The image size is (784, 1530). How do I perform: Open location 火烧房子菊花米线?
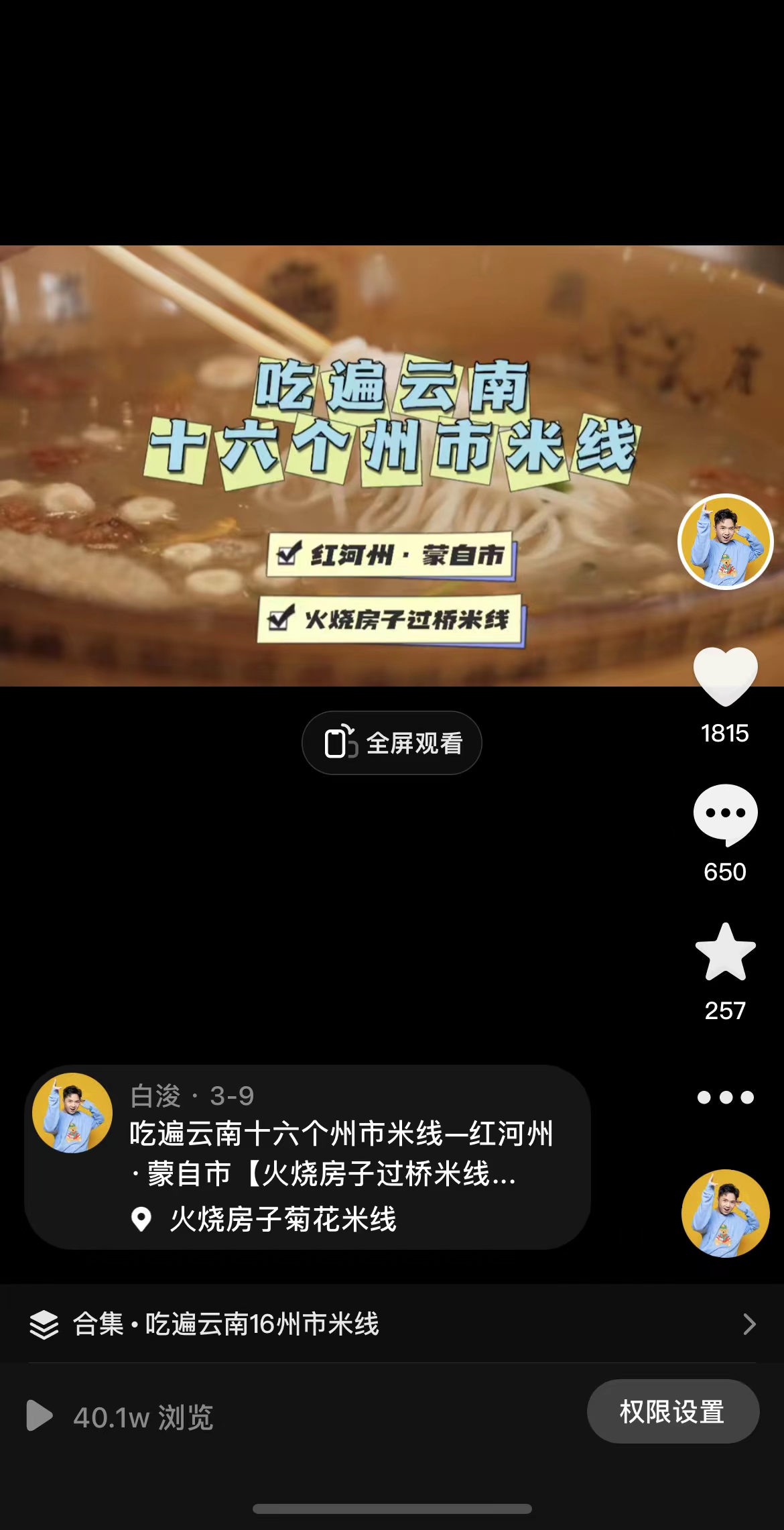point(282,1219)
